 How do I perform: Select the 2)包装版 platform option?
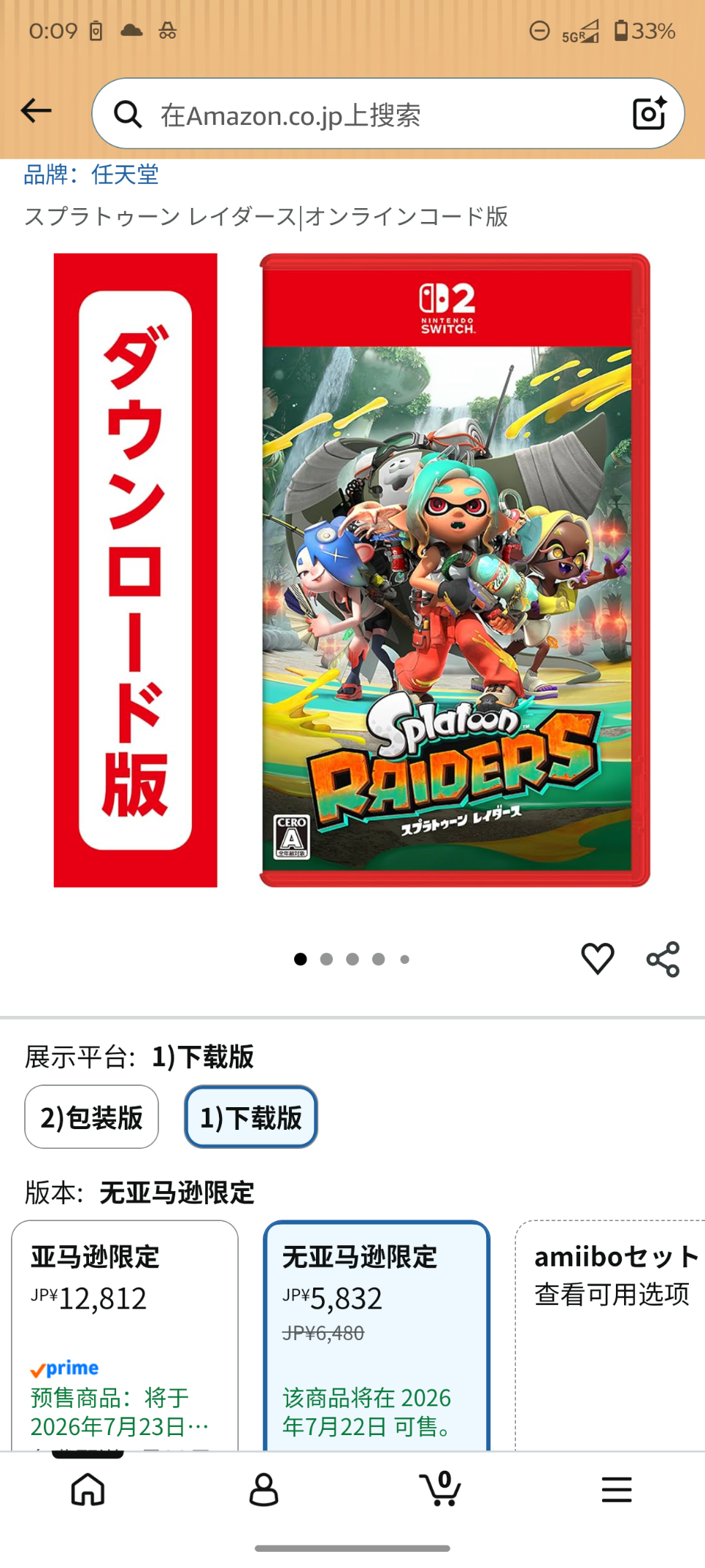click(x=91, y=1117)
